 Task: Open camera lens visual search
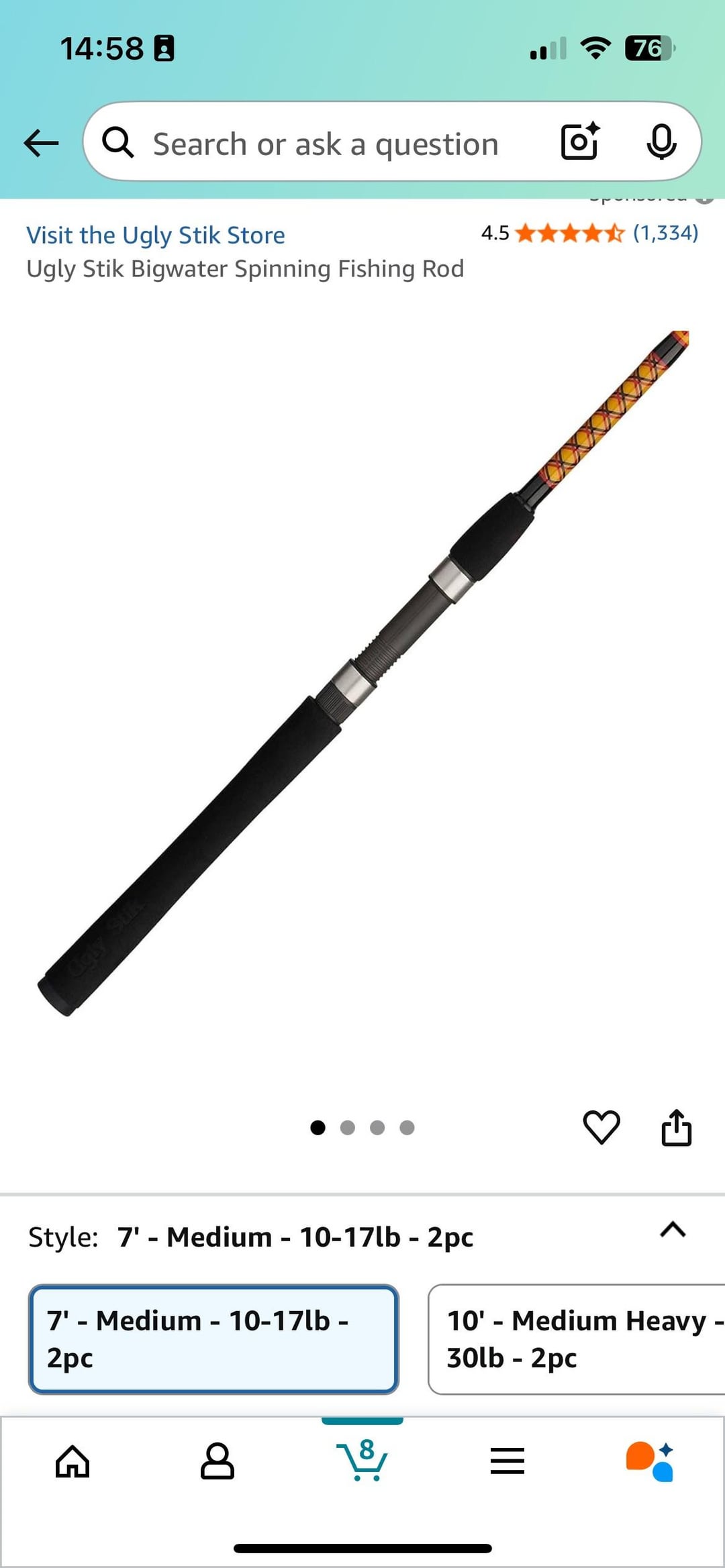click(579, 142)
